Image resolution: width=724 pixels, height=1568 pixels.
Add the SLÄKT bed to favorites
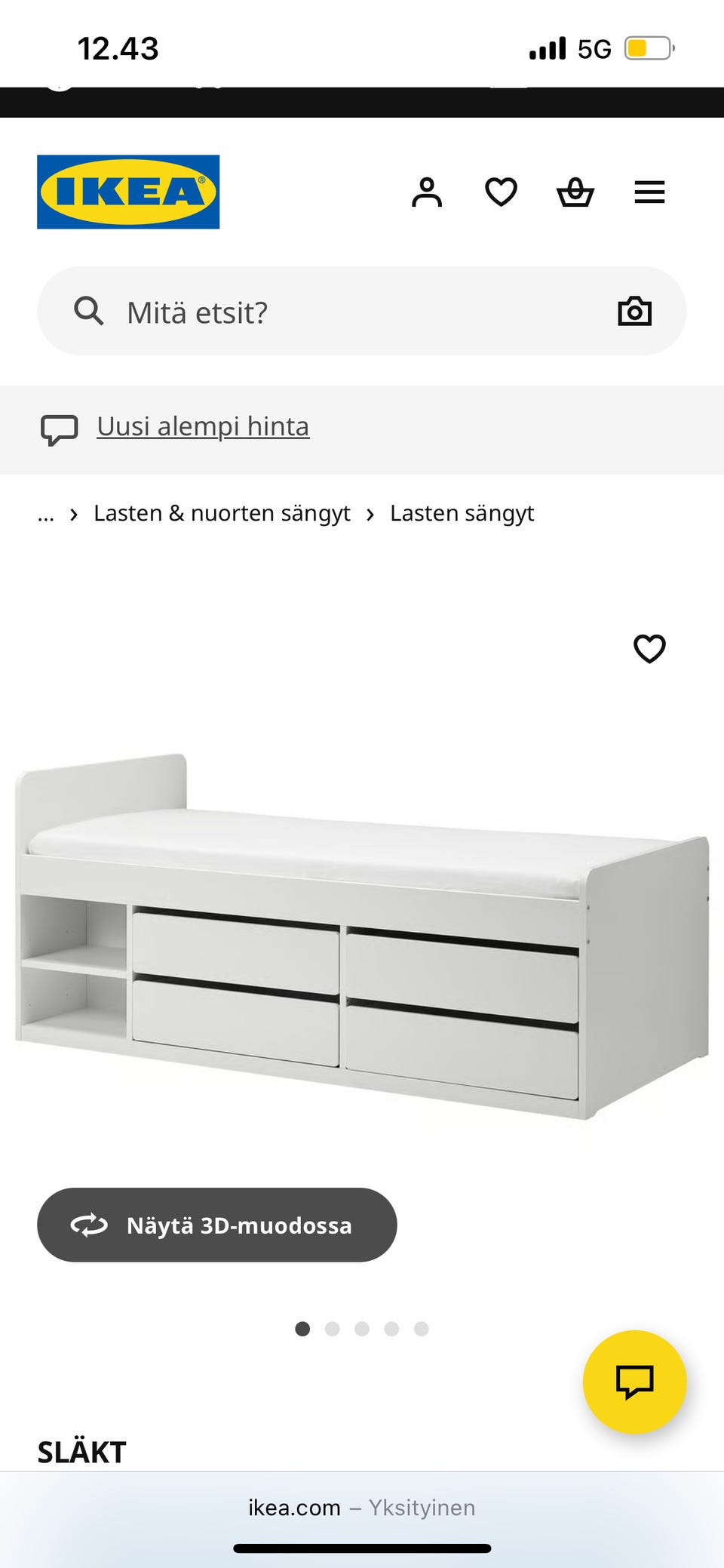pos(649,649)
